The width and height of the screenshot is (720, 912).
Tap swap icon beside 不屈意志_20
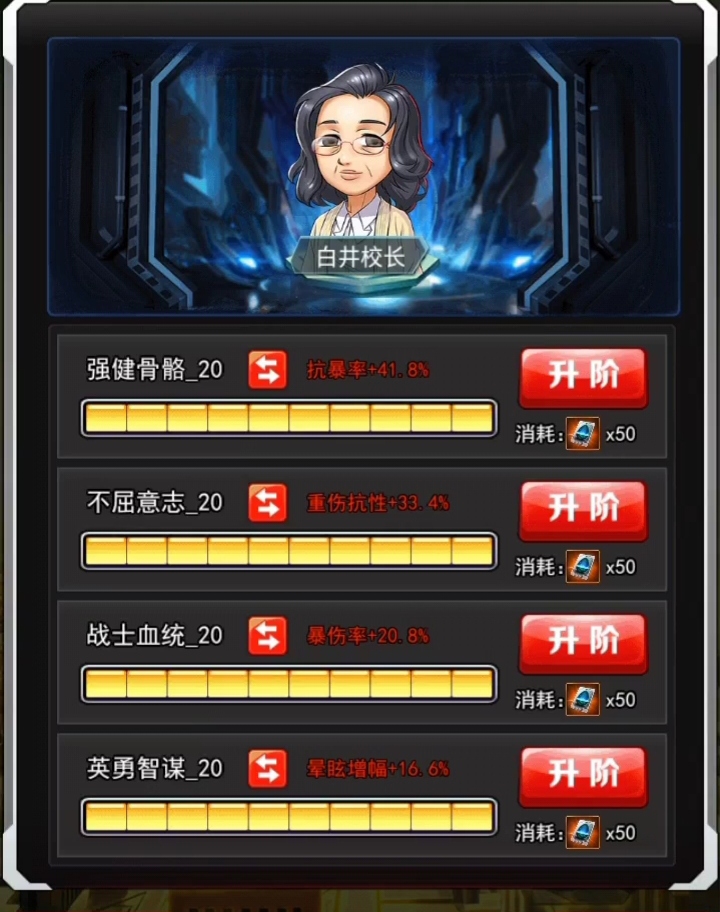[267, 502]
